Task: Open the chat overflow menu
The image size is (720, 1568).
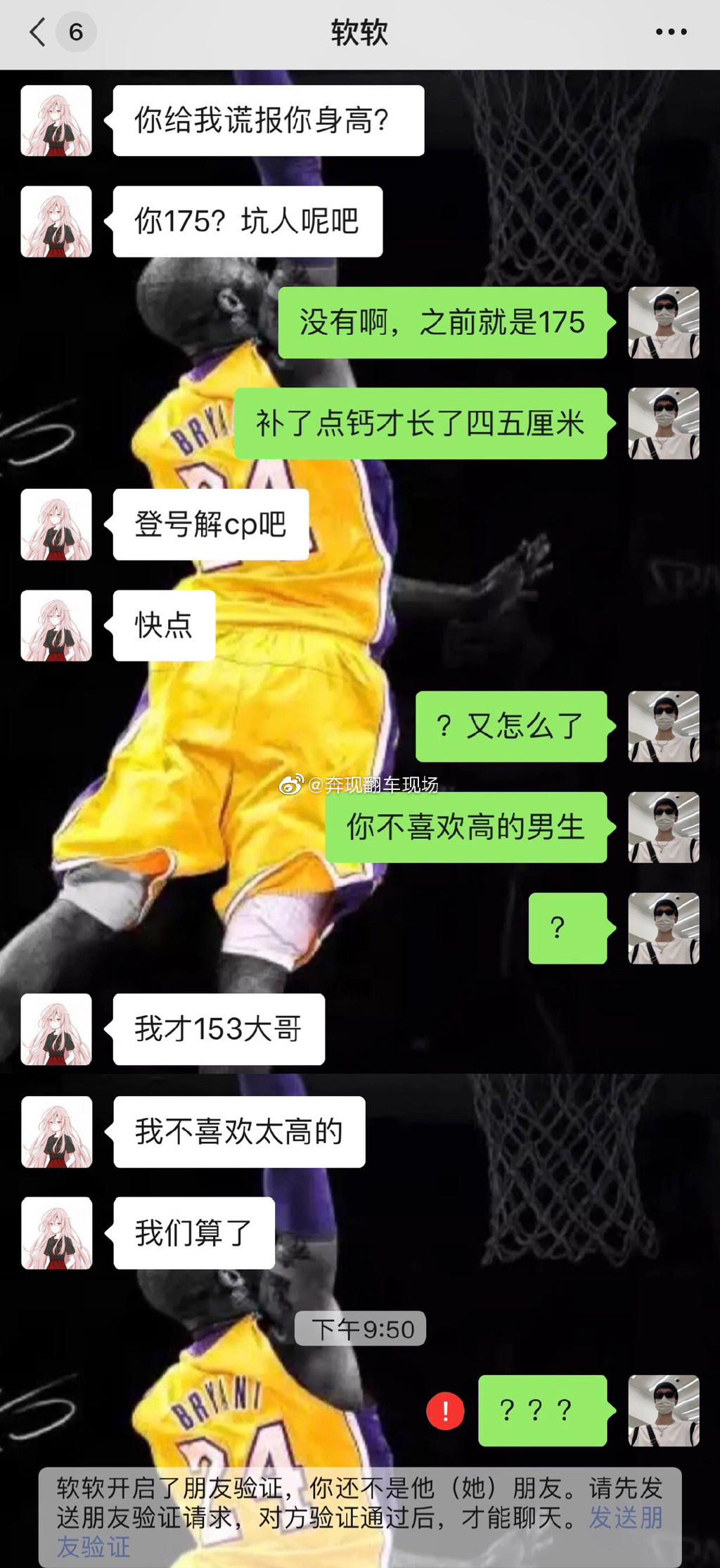Action: coord(671,32)
